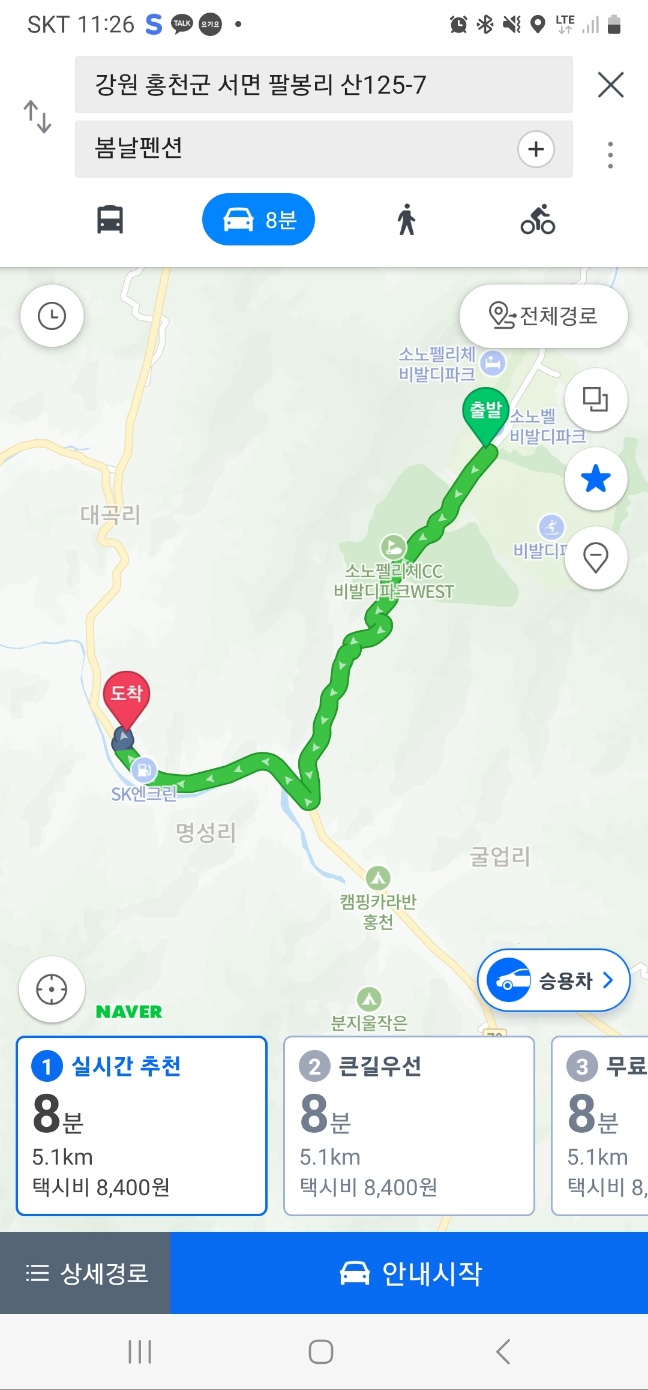The height and width of the screenshot is (1390, 648).
Task: Start navigation with 안내시작
Action: point(410,1273)
